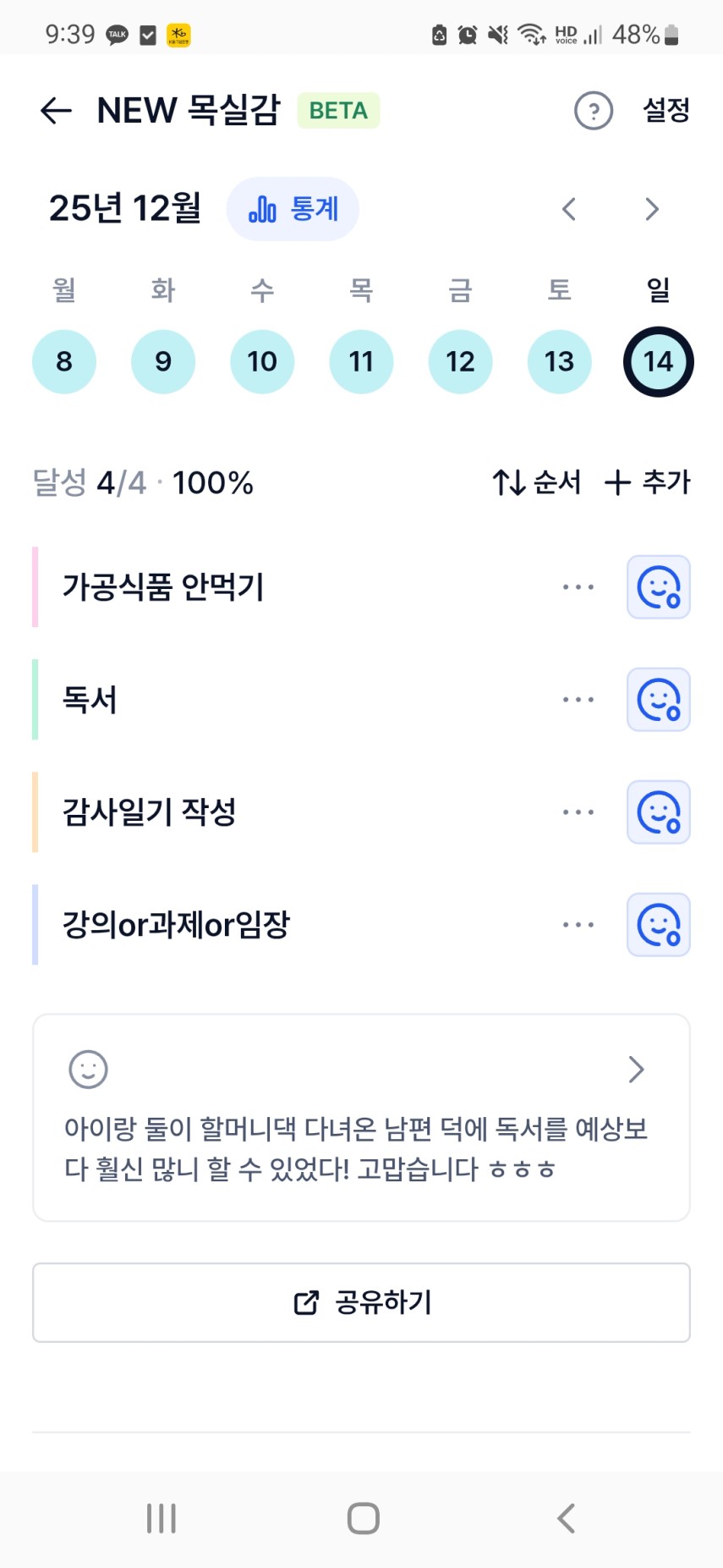723x1568 pixels.
Task: Toggle completion face for 가공식품 안먹기
Action: 659,587
